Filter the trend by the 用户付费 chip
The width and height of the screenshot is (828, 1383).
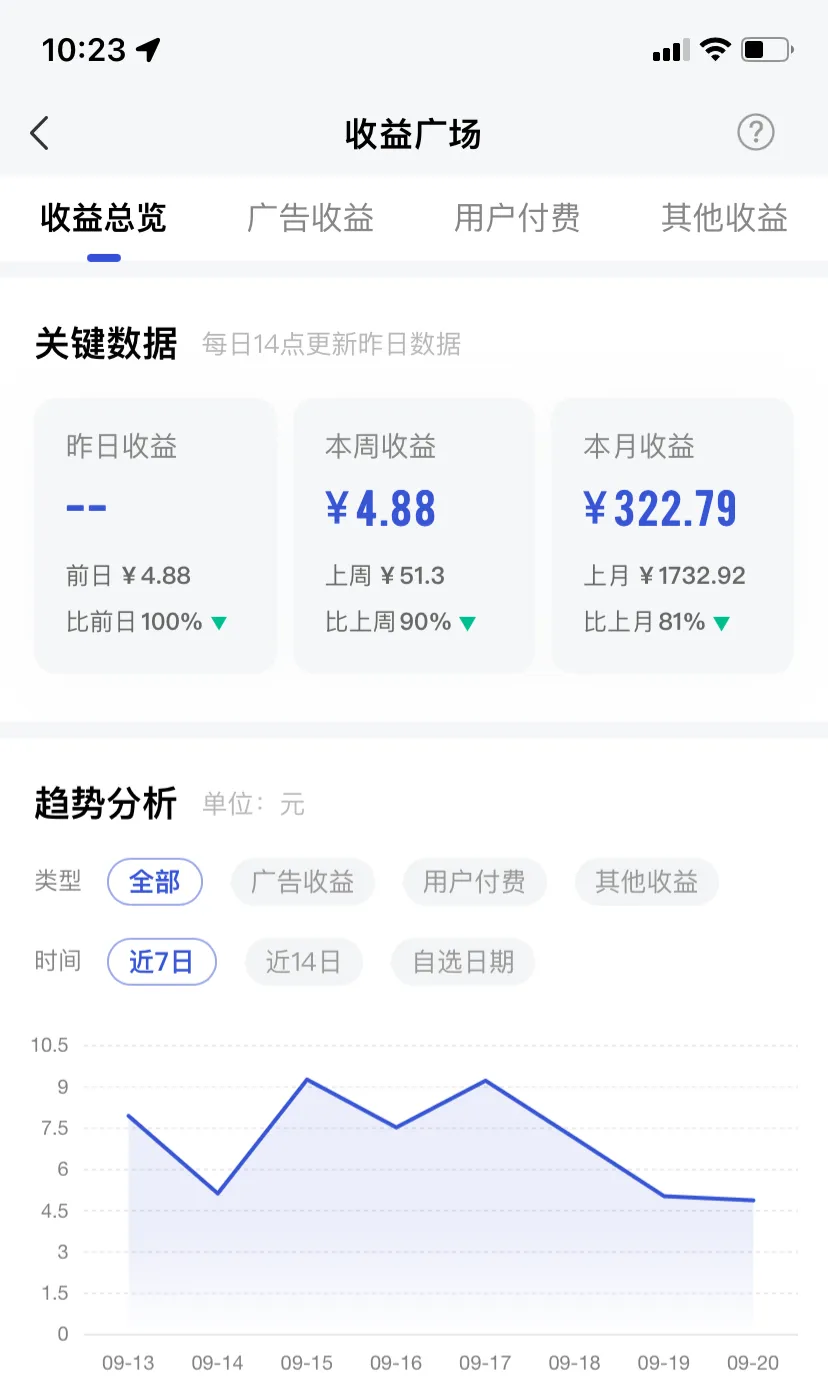(474, 882)
